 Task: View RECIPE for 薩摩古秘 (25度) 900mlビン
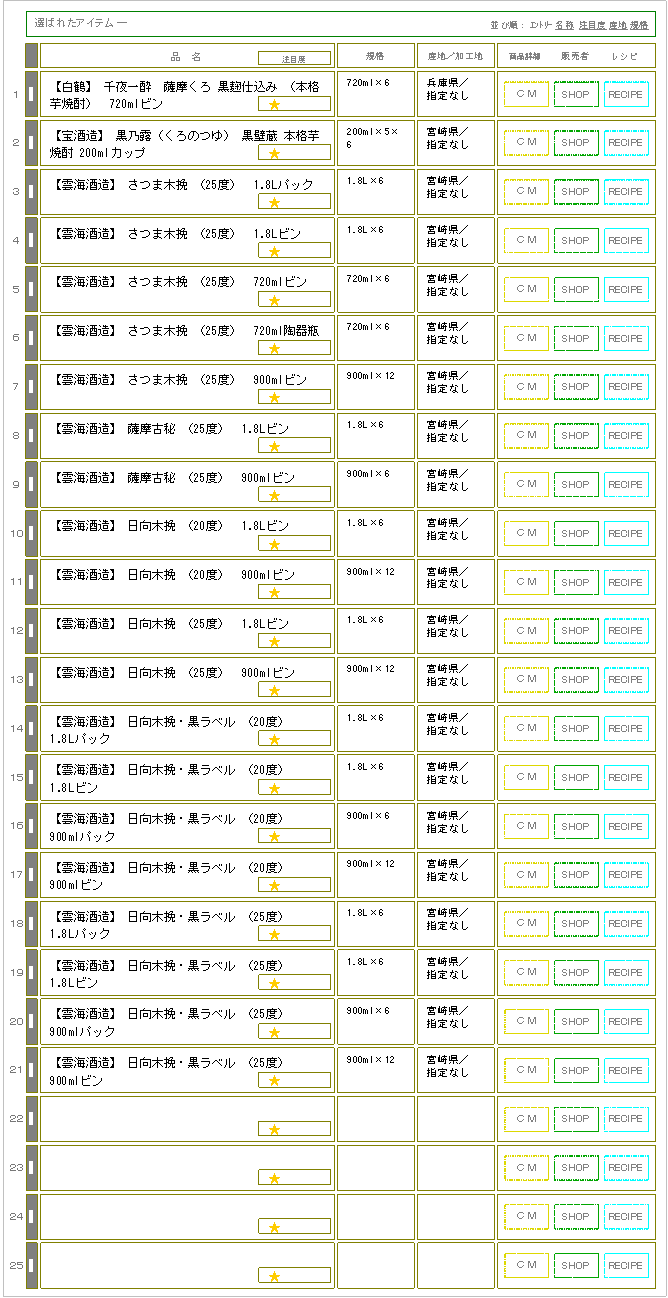(626, 485)
